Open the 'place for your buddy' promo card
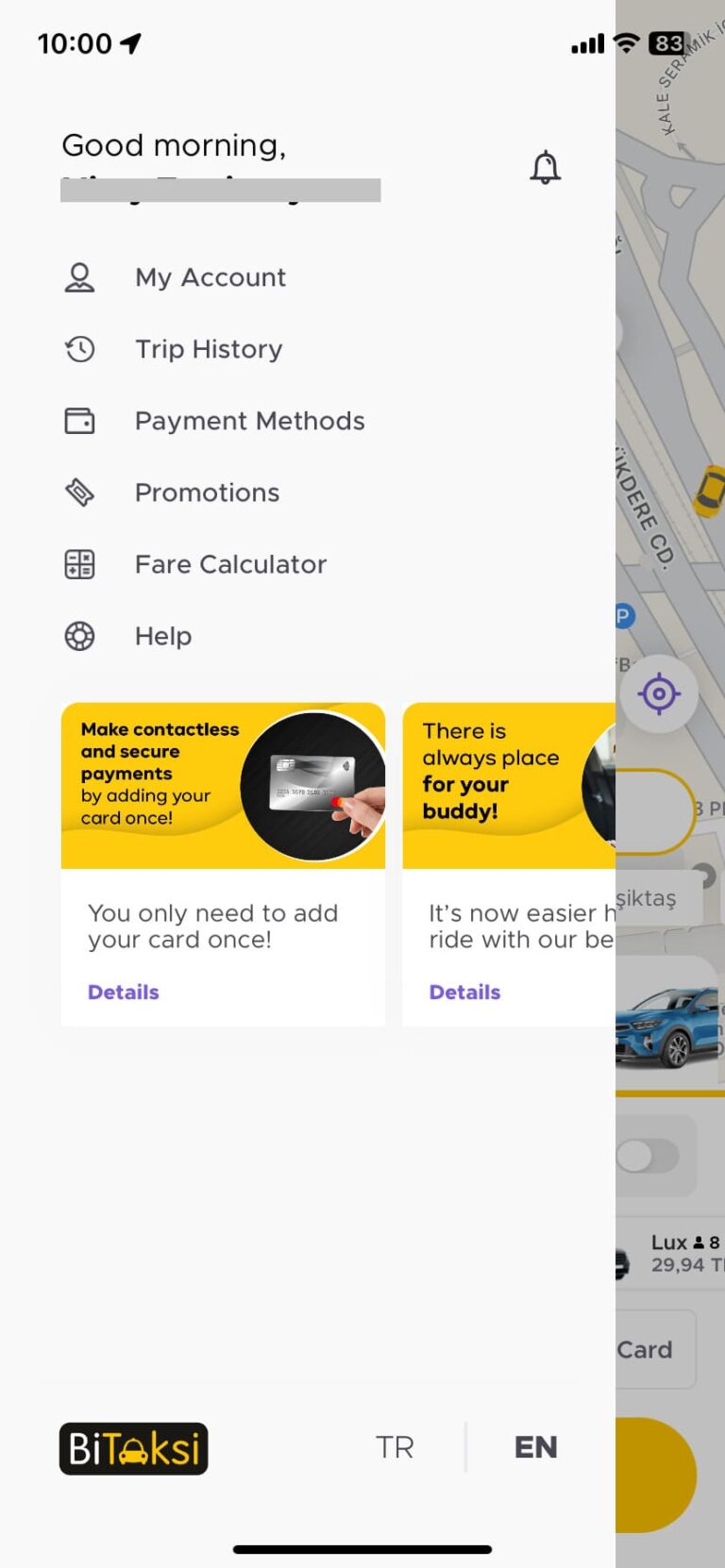Image resolution: width=725 pixels, height=1568 pixels. [508, 786]
